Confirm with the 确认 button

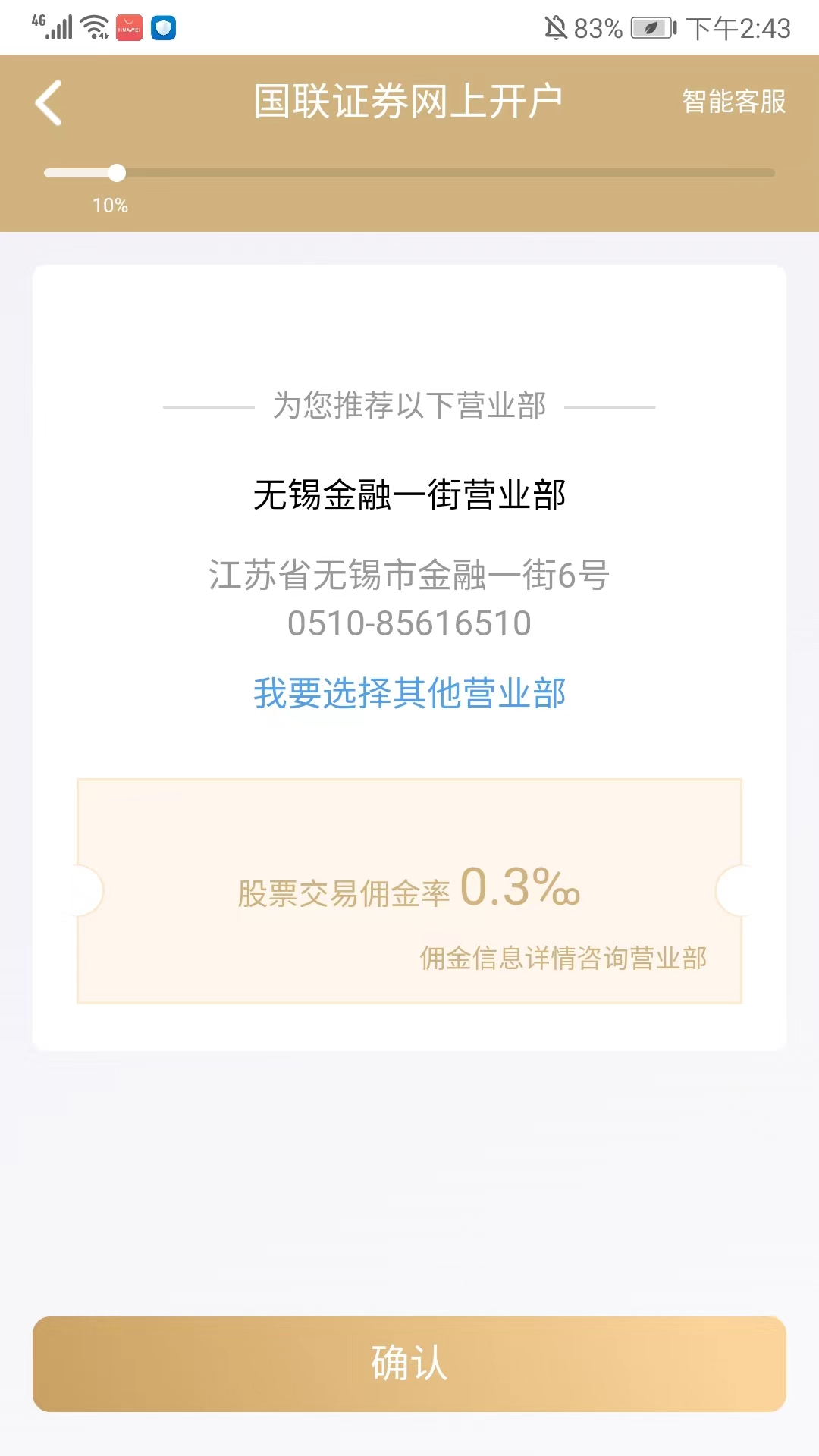(x=409, y=1363)
